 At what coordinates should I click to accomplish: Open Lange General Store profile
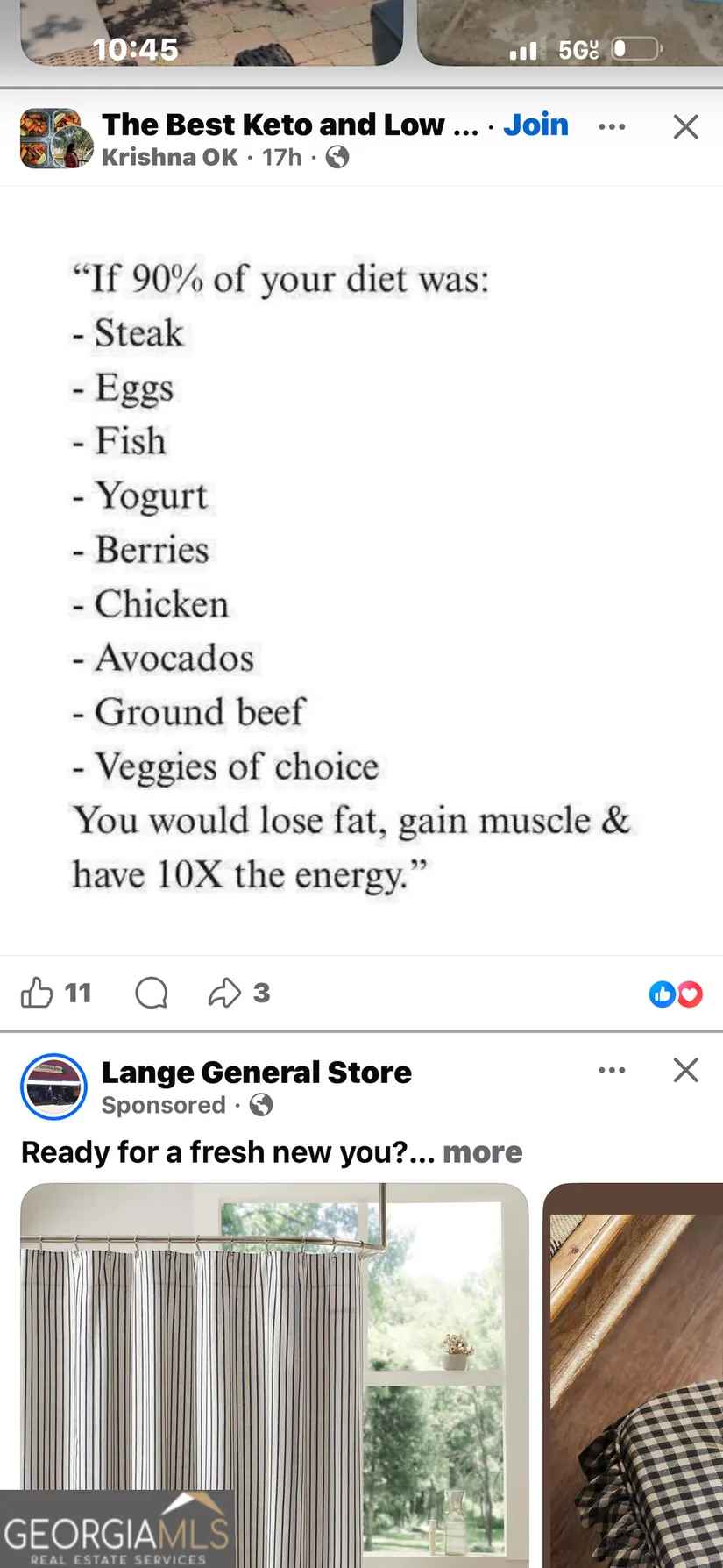[x=256, y=1073]
